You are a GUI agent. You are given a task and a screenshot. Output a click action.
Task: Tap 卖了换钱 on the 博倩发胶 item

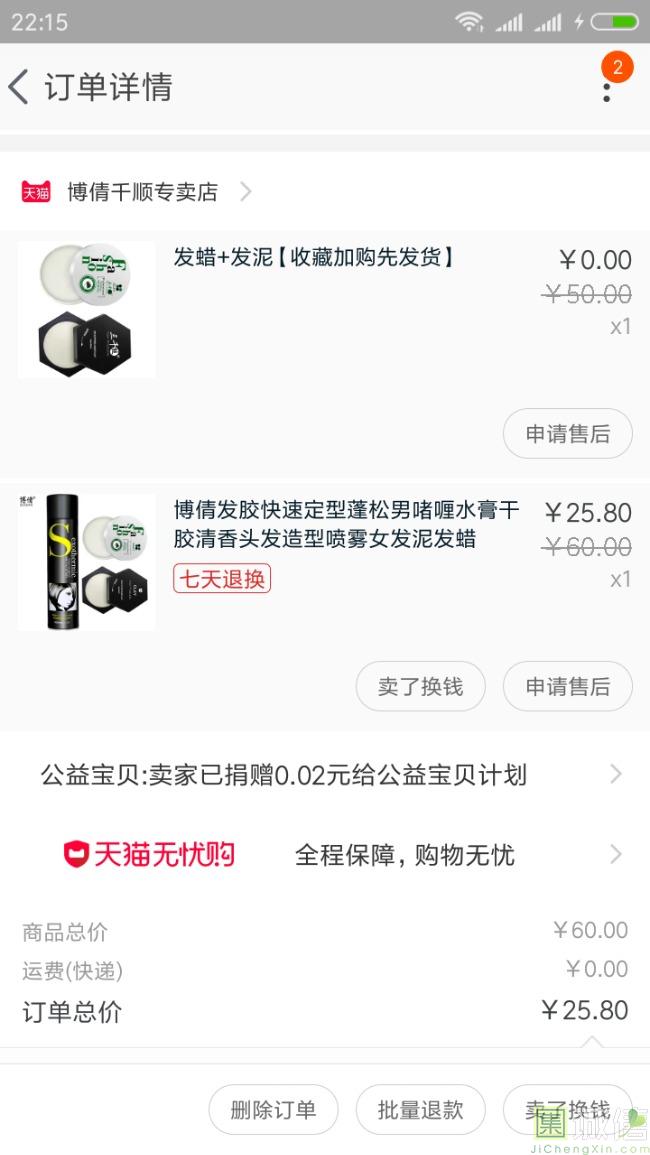pos(420,687)
